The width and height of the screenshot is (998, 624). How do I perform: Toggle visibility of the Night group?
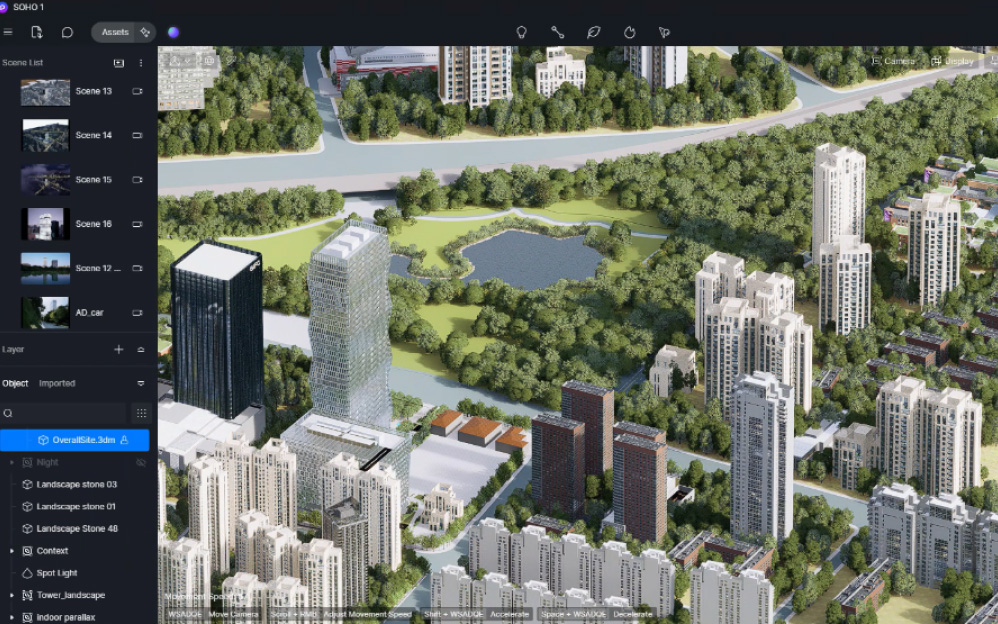click(x=140, y=463)
